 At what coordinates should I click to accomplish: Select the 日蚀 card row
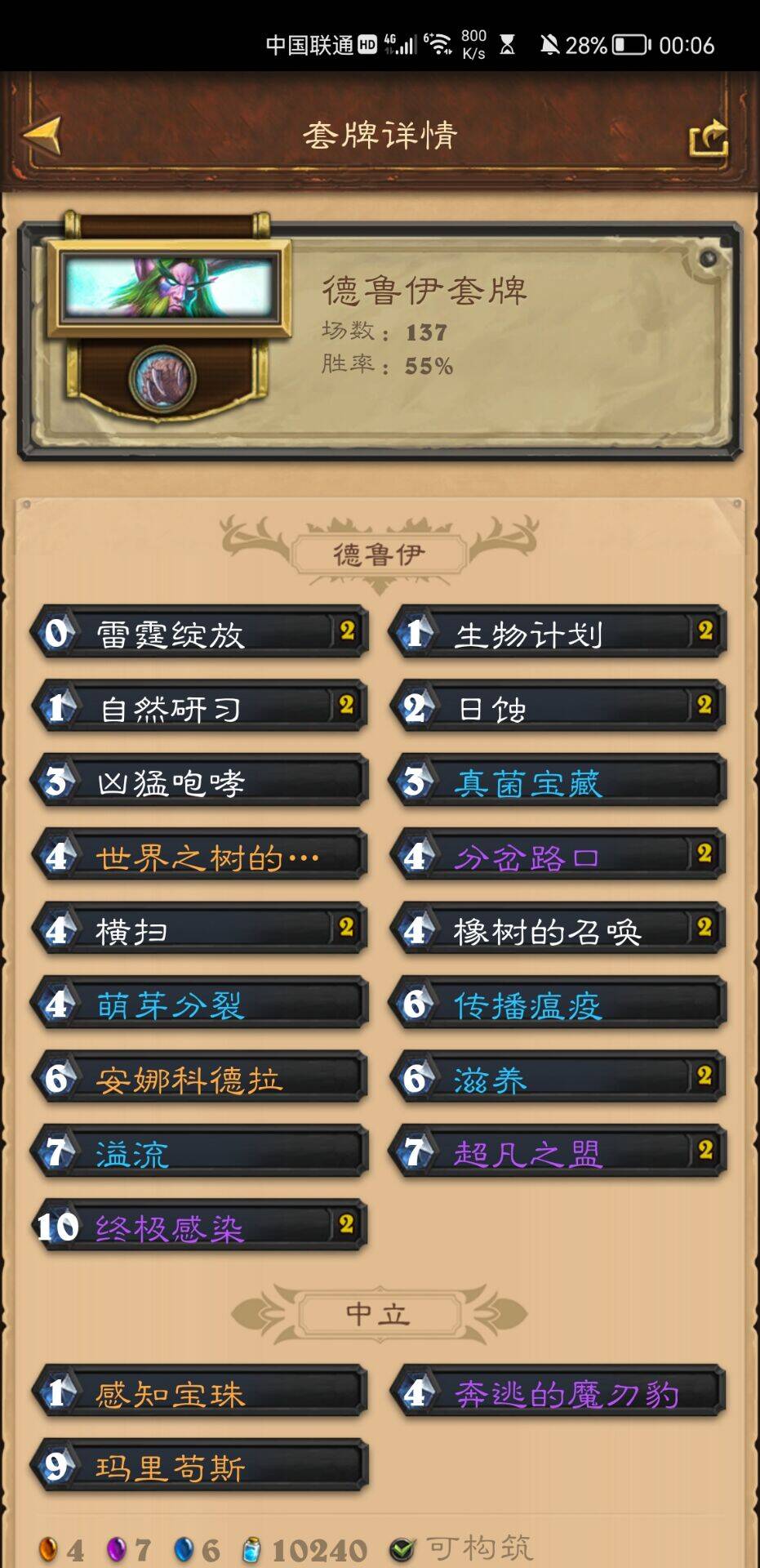[558, 707]
